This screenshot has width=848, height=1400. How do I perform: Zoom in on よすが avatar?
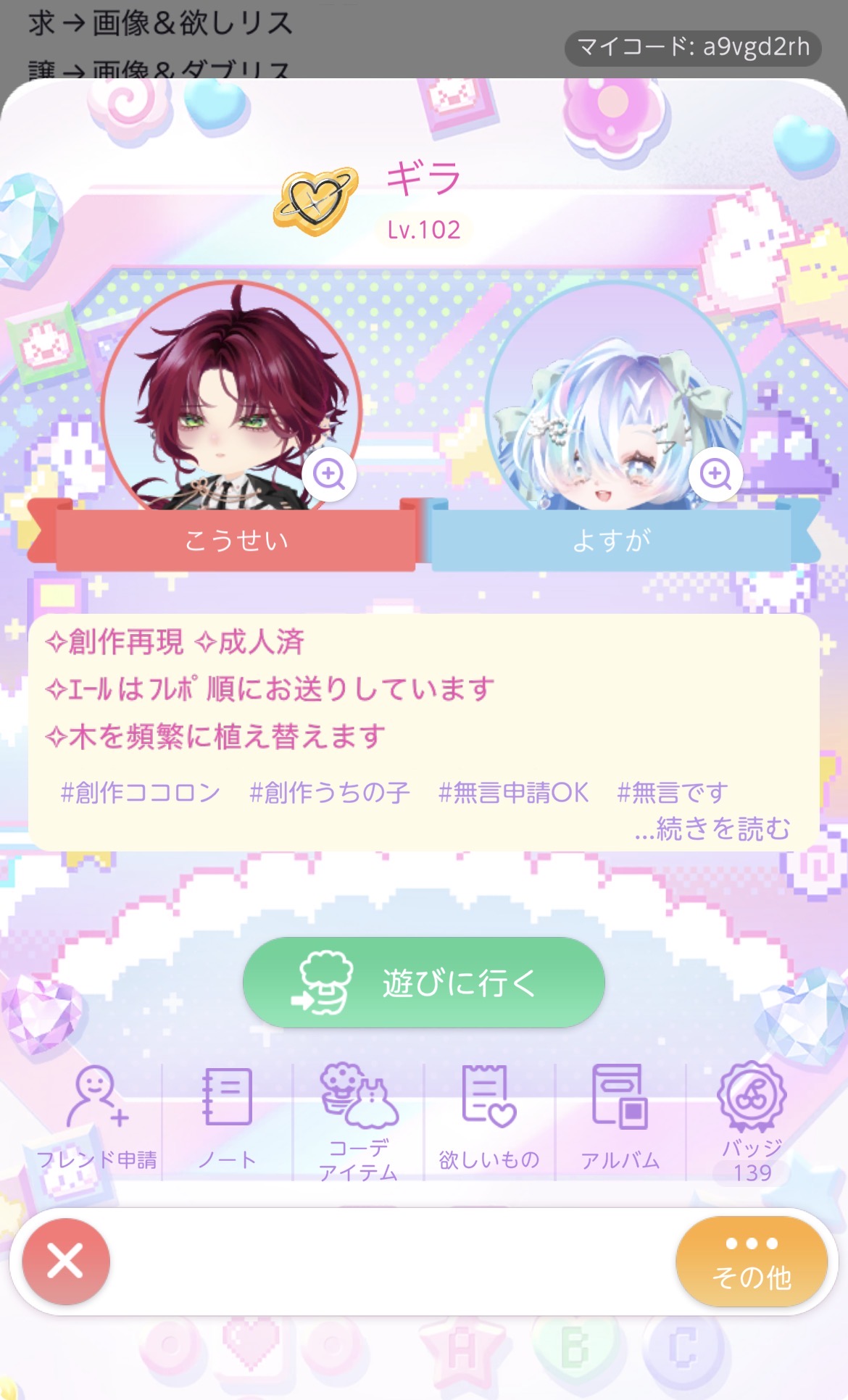(715, 474)
